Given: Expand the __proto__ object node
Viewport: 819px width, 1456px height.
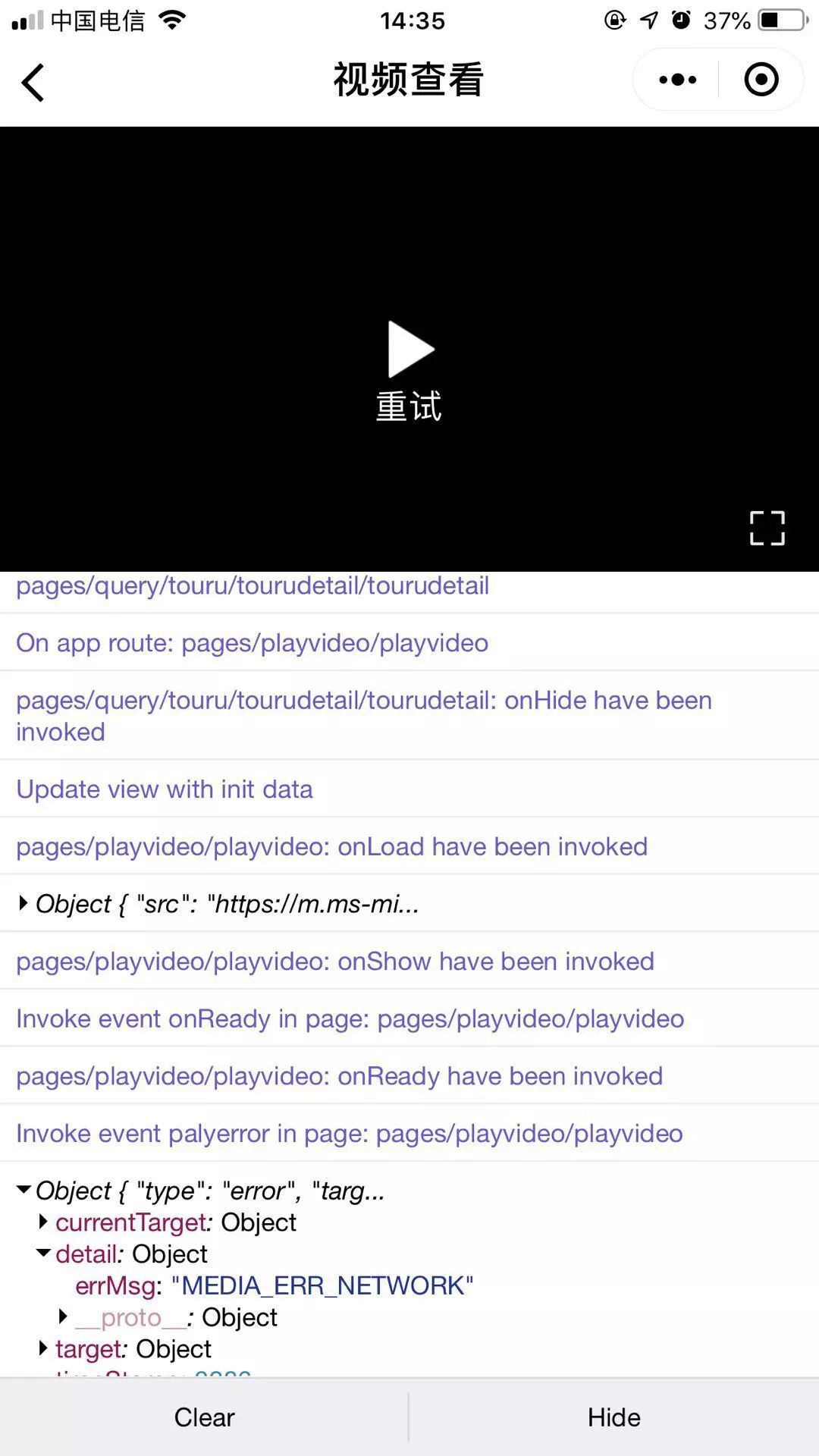Looking at the screenshot, I should 64,1316.
